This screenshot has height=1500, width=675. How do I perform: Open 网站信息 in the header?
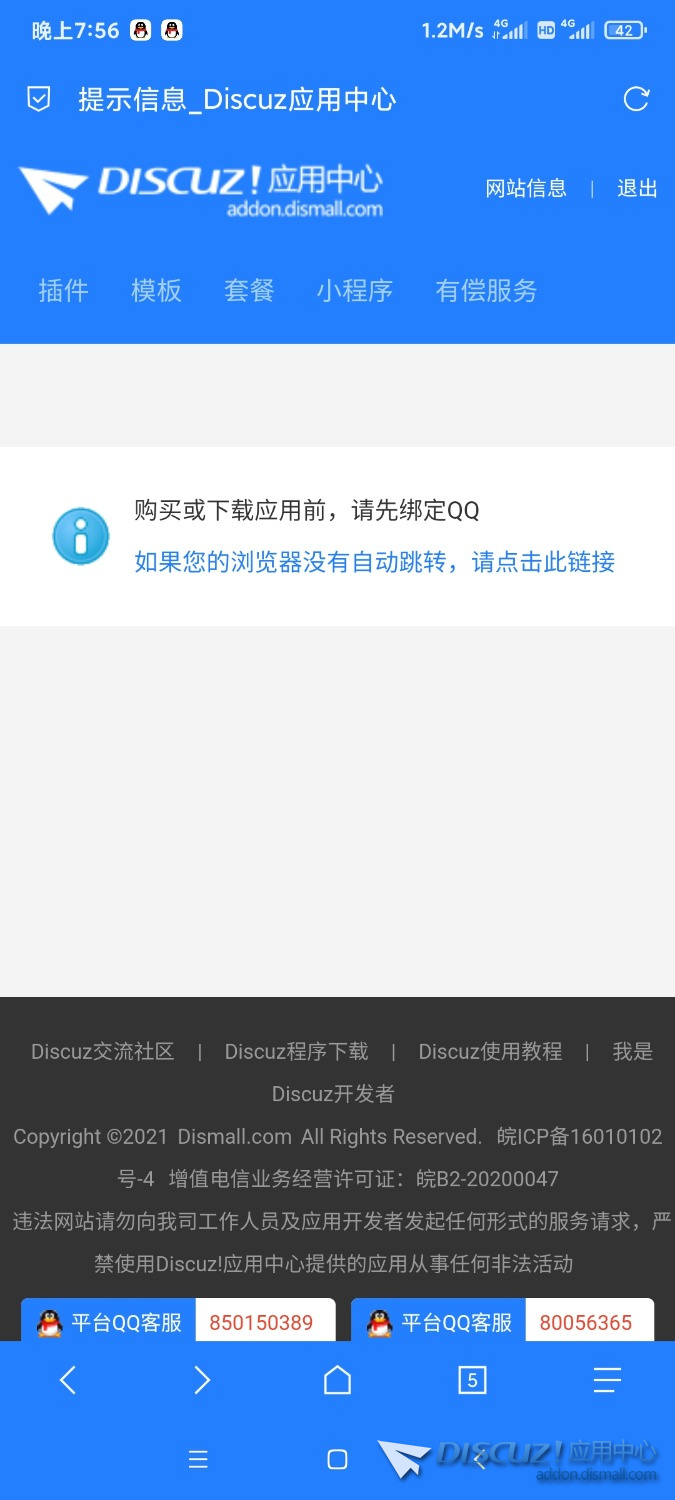[x=526, y=188]
